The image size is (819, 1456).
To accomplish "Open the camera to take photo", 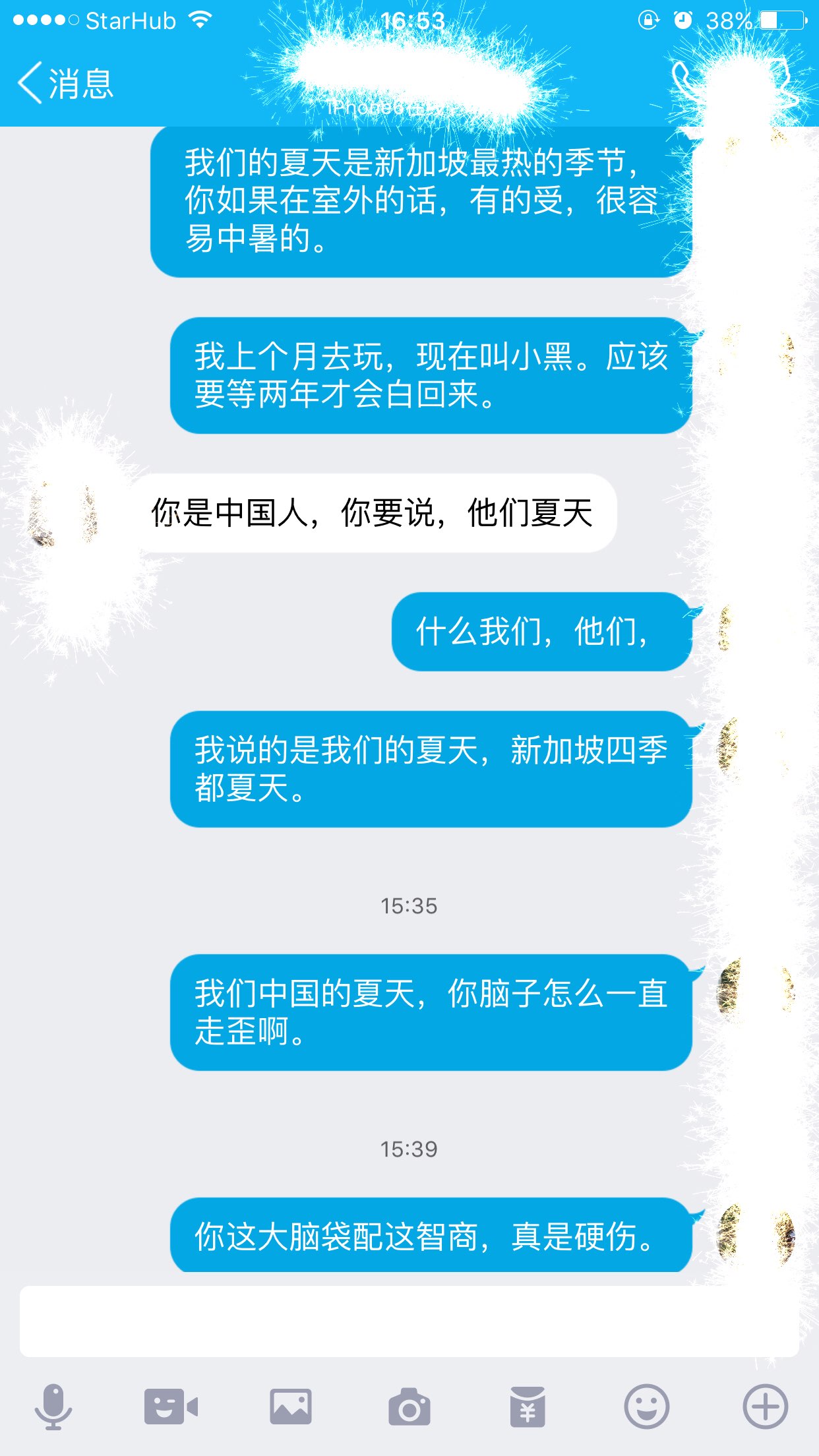I will [x=409, y=1407].
